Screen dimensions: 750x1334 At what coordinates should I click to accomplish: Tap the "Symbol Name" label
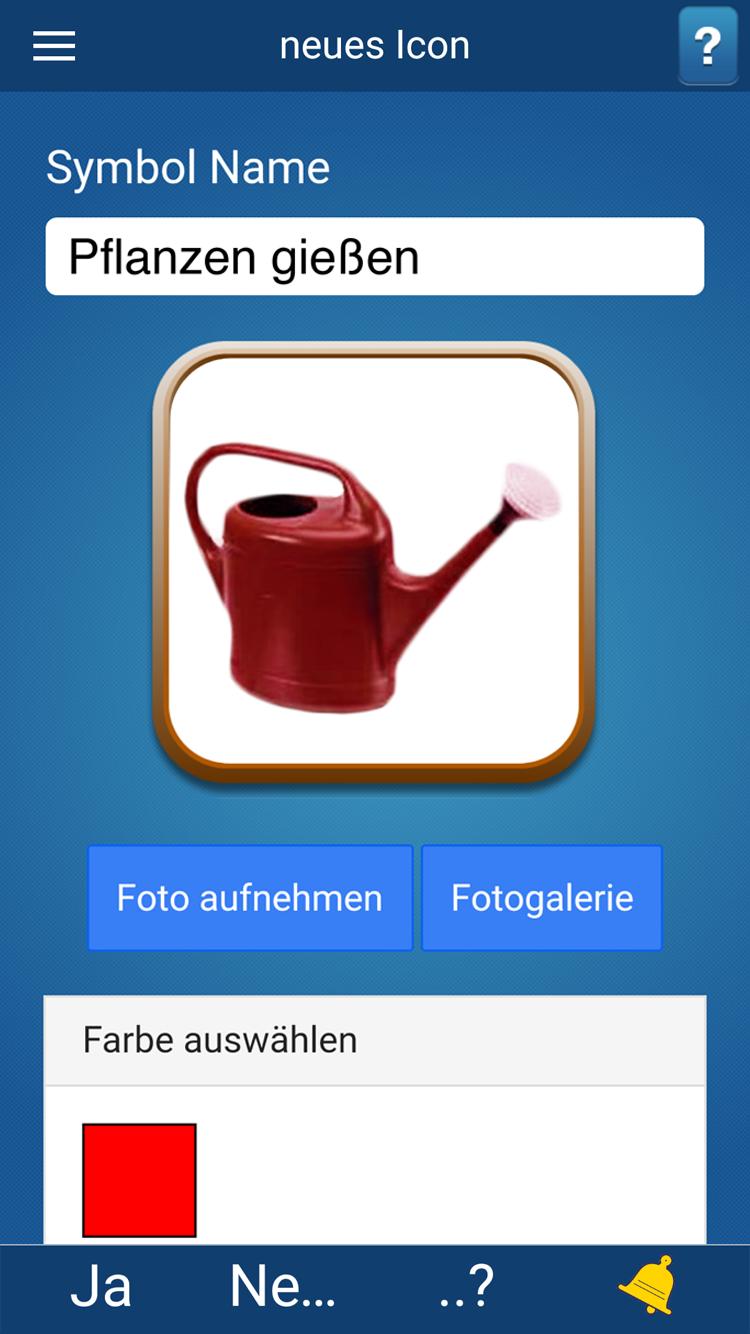(189, 167)
